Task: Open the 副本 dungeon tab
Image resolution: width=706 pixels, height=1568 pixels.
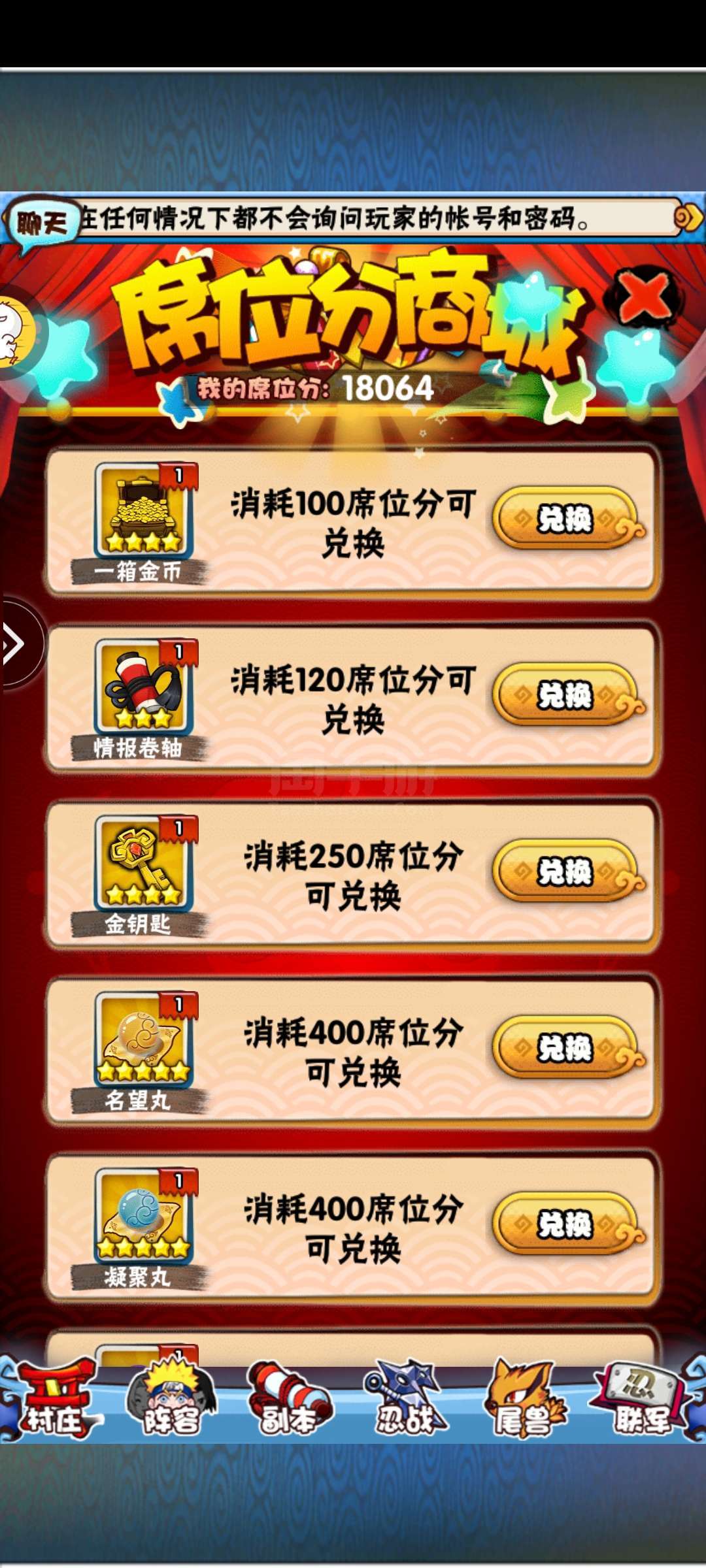Action: (x=289, y=1400)
